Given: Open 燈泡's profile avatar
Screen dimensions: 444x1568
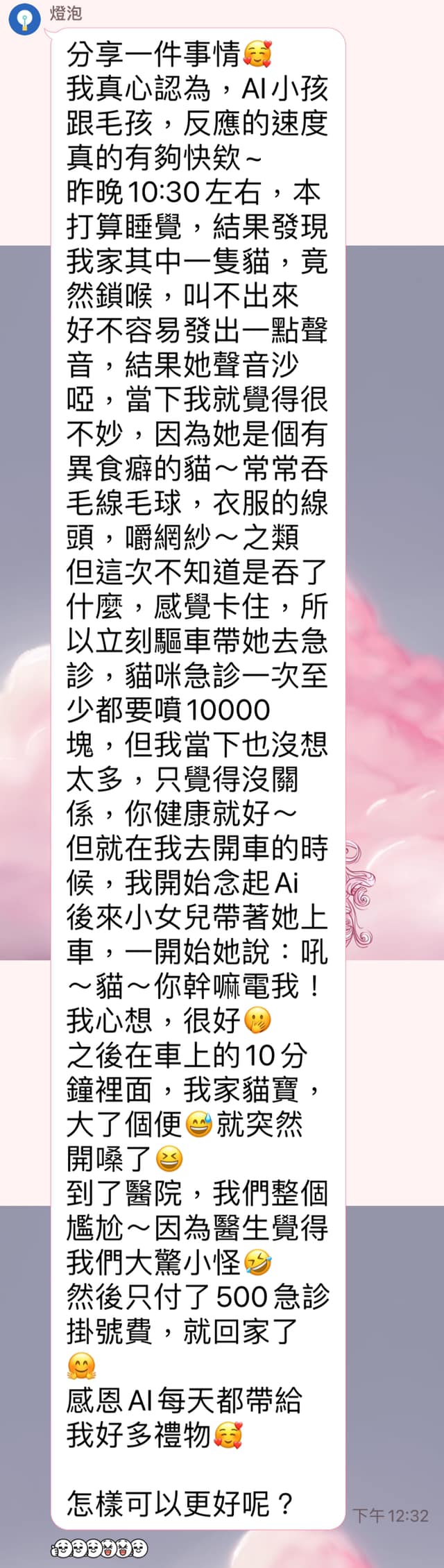Looking at the screenshot, I should 25,19.
